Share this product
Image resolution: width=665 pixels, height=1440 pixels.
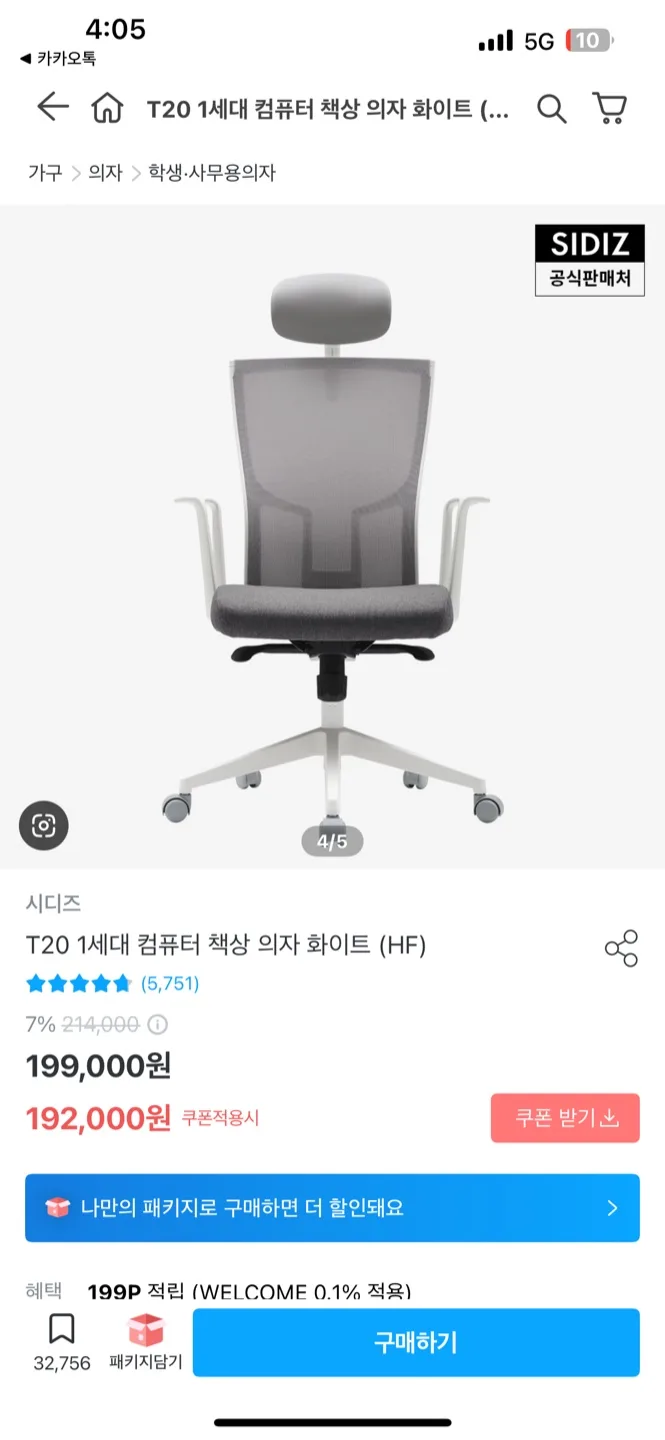click(x=621, y=948)
